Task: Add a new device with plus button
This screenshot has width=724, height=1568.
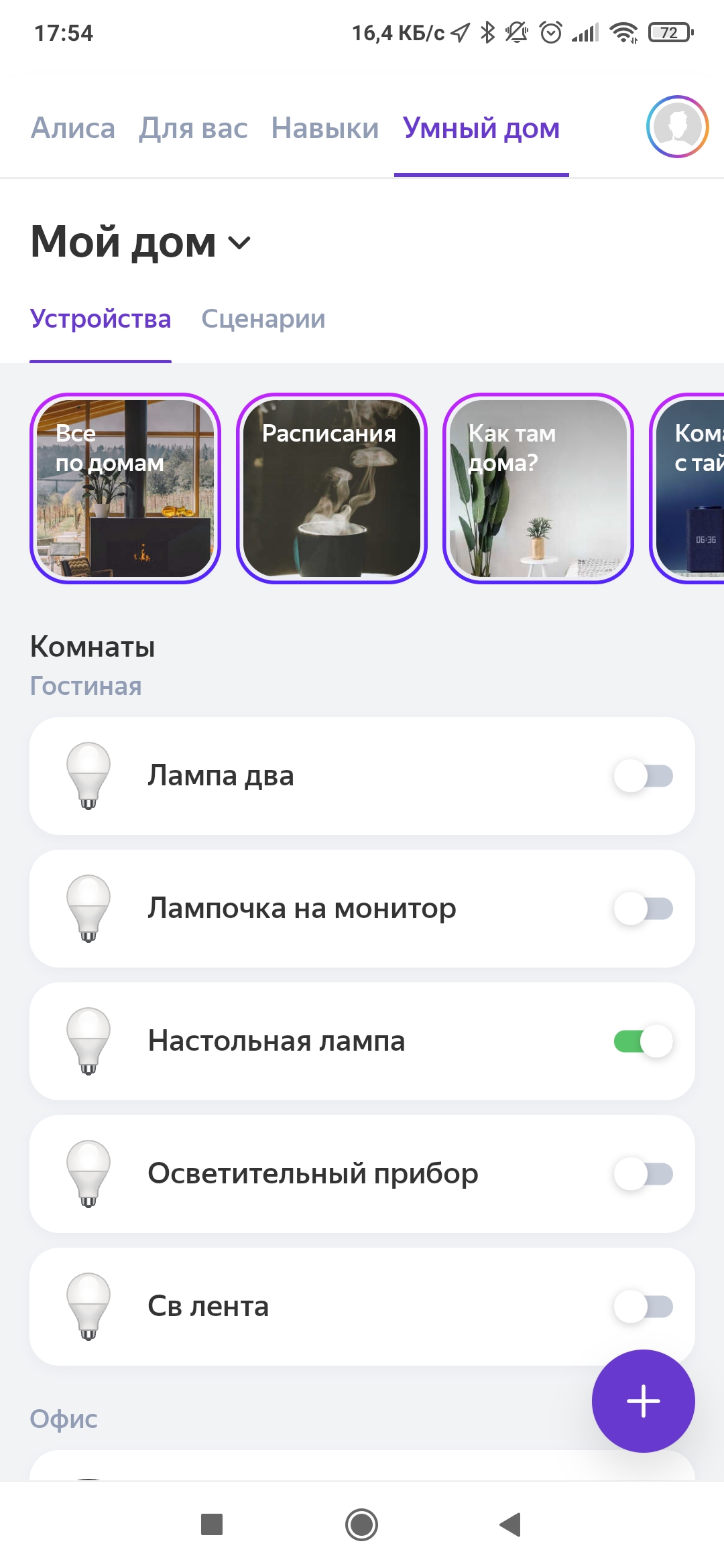Action: [643, 1401]
